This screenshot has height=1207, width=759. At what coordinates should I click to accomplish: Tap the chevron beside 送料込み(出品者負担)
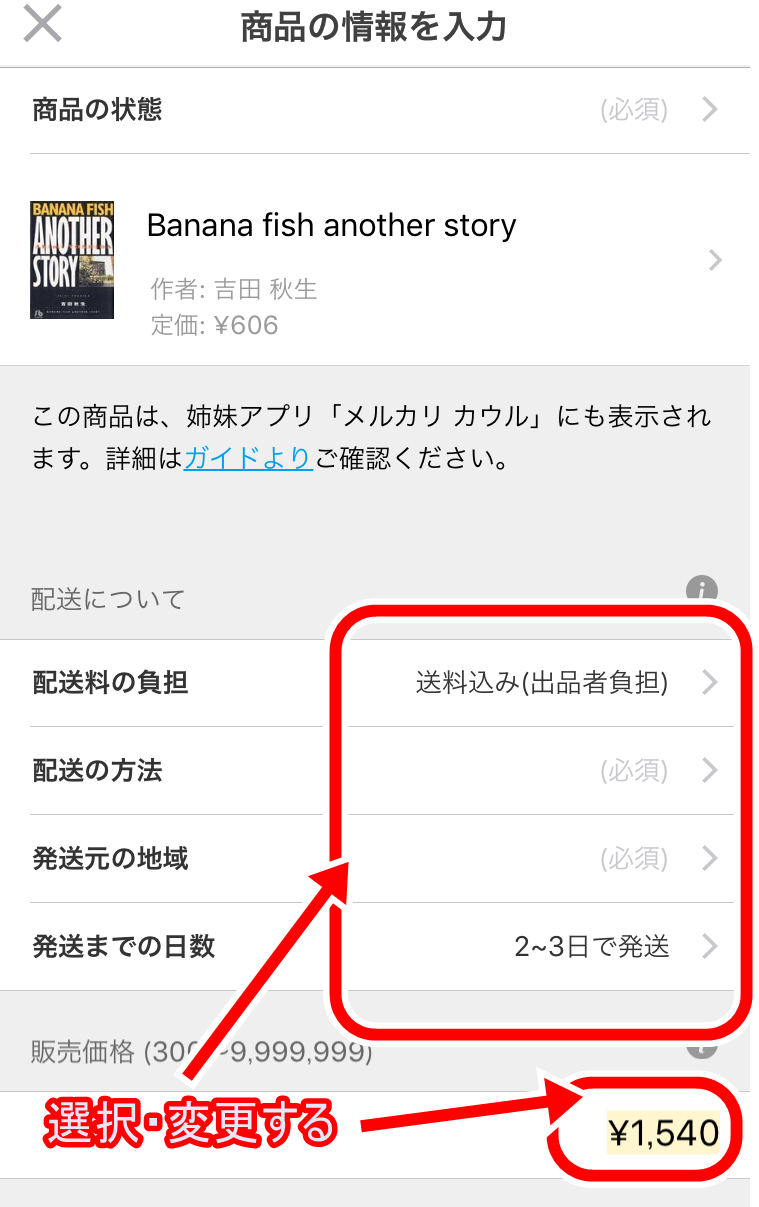710,683
